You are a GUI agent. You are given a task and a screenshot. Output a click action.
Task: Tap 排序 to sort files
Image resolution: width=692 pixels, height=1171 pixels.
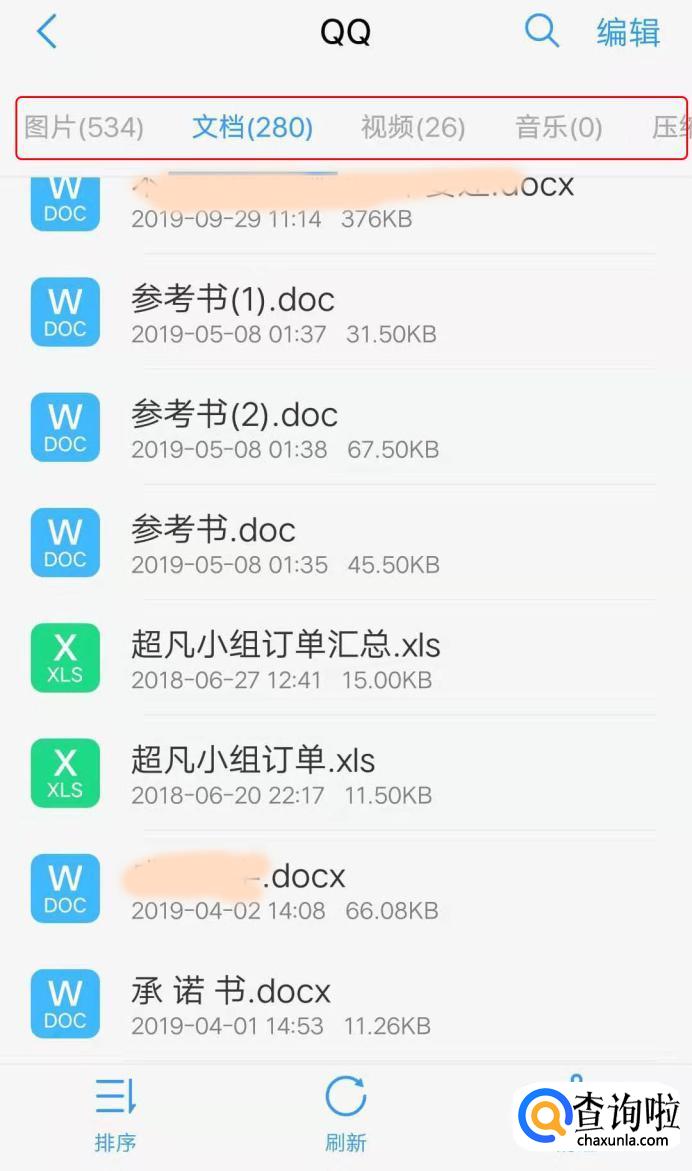[x=115, y=1114]
